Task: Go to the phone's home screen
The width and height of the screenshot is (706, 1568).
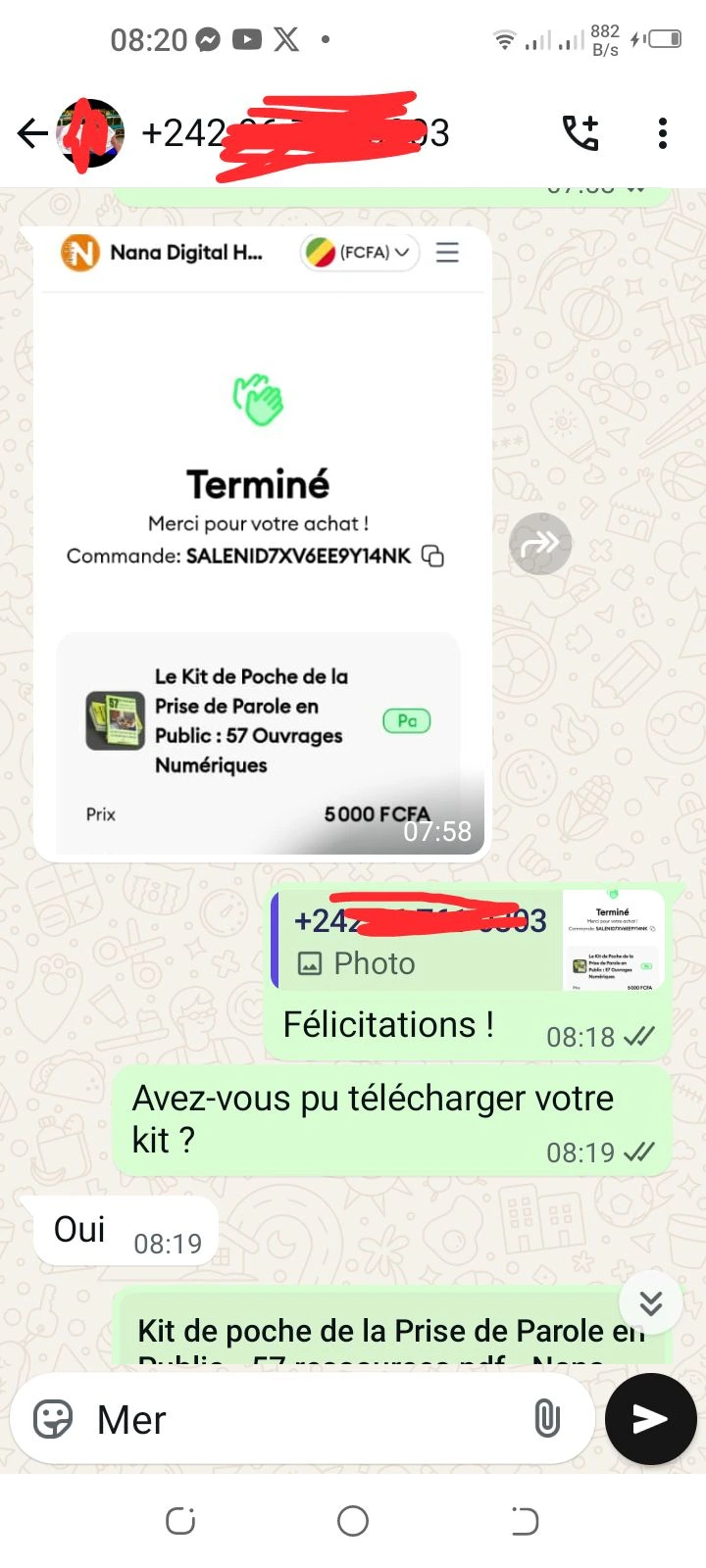Action: [x=353, y=1521]
